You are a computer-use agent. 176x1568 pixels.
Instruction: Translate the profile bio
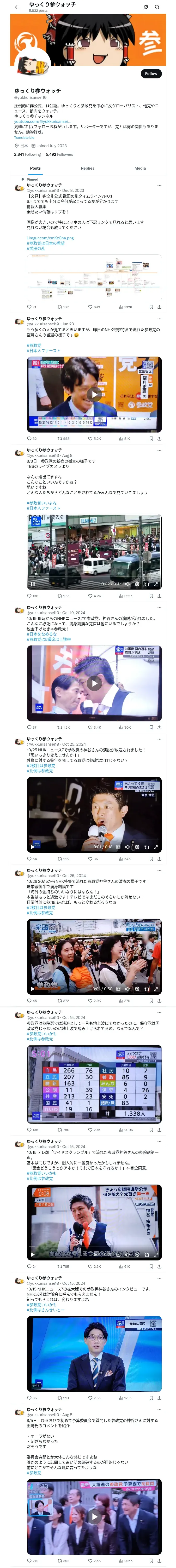(24, 137)
